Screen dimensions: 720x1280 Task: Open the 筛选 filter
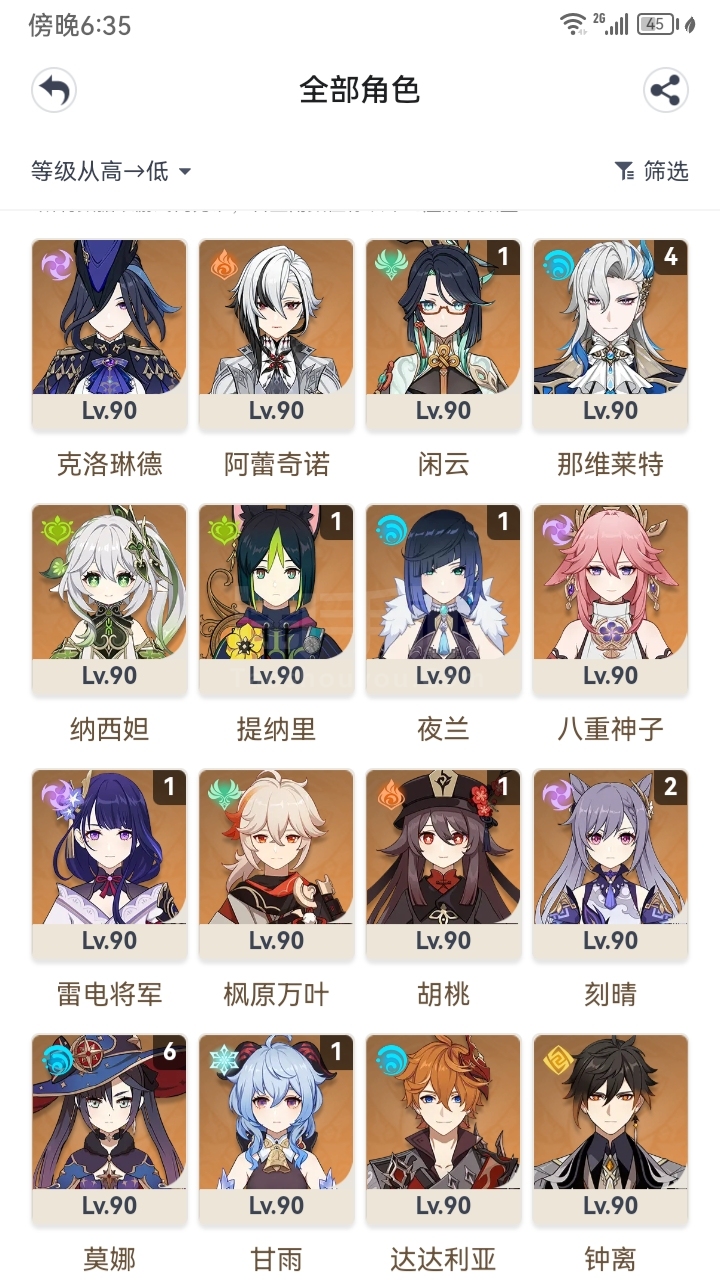click(x=651, y=171)
